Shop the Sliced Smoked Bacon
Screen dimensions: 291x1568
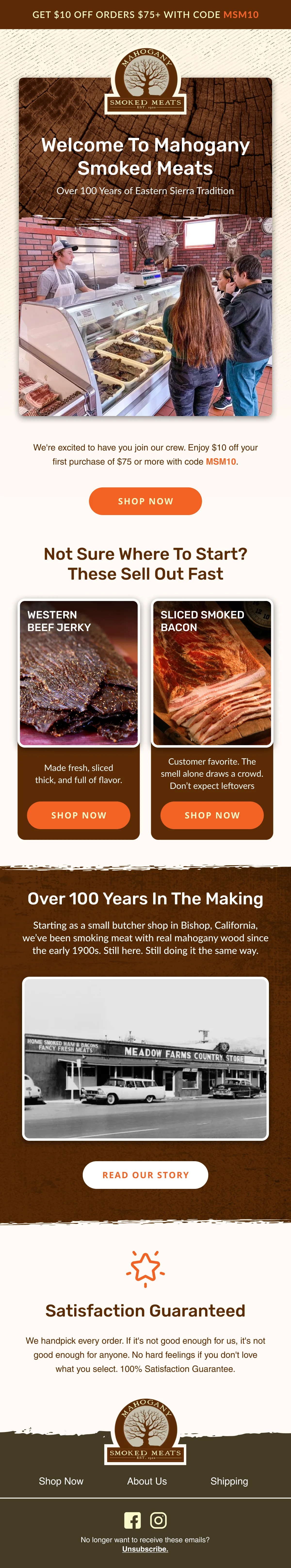coord(211,815)
